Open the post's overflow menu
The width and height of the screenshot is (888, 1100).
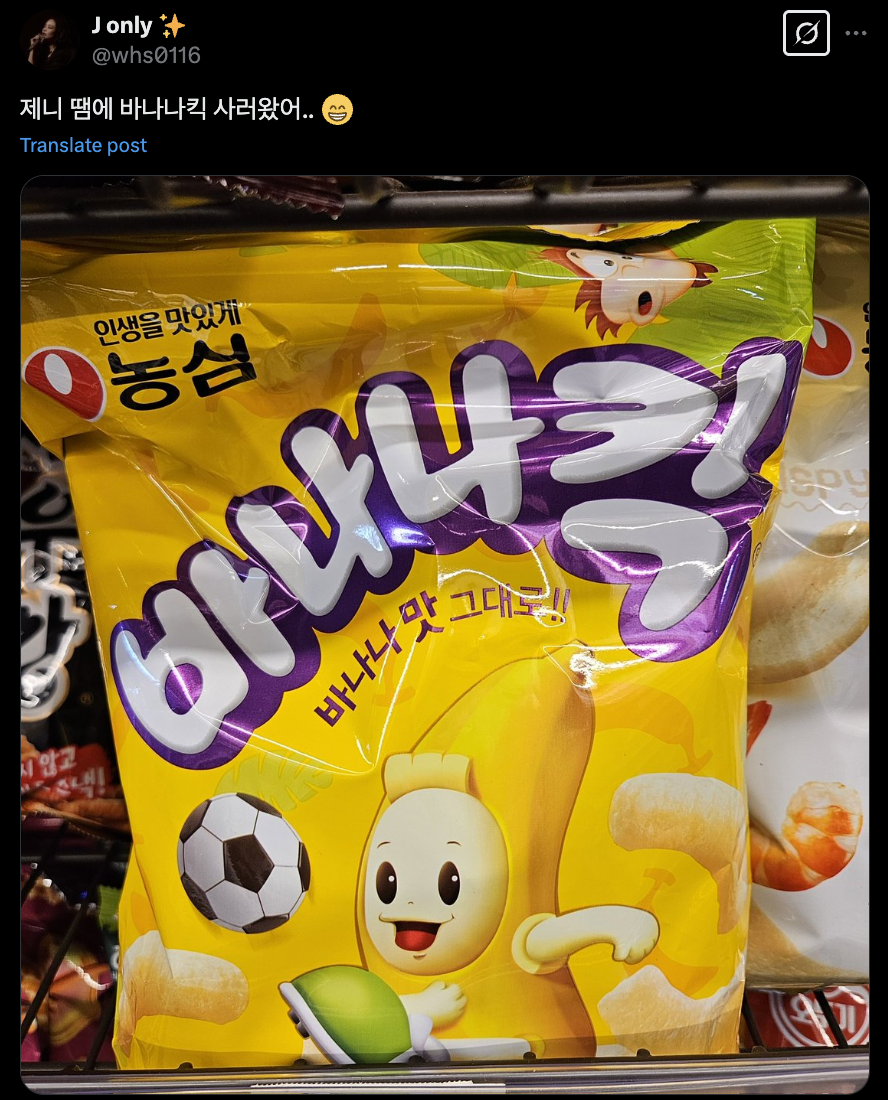[x=856, y=33]
